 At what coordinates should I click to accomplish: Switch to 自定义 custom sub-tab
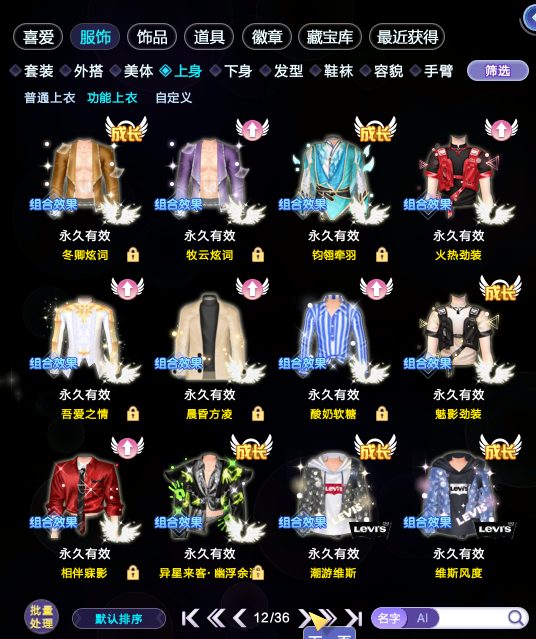(x=174, y=98)
